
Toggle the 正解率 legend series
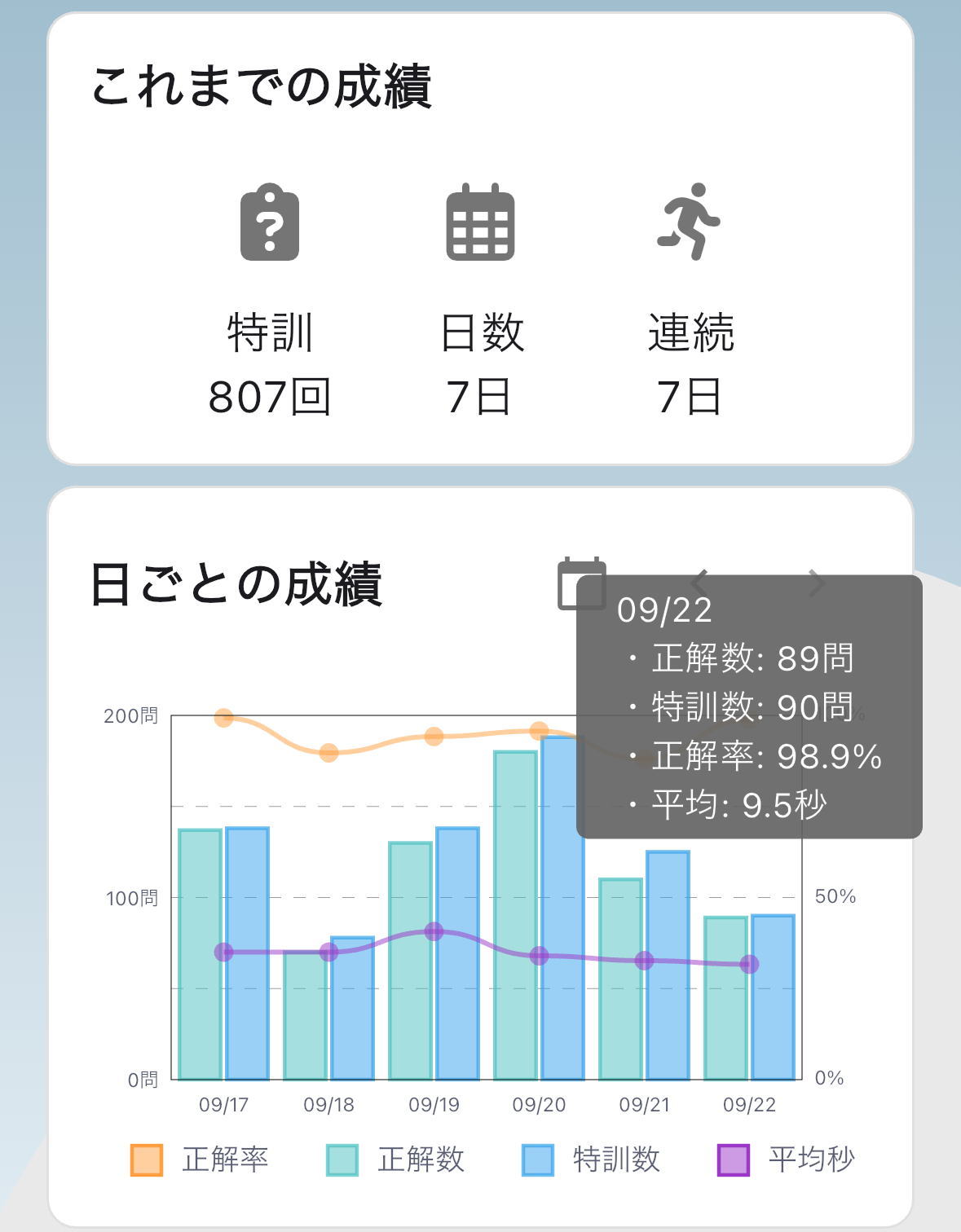tap(200, 1159)
